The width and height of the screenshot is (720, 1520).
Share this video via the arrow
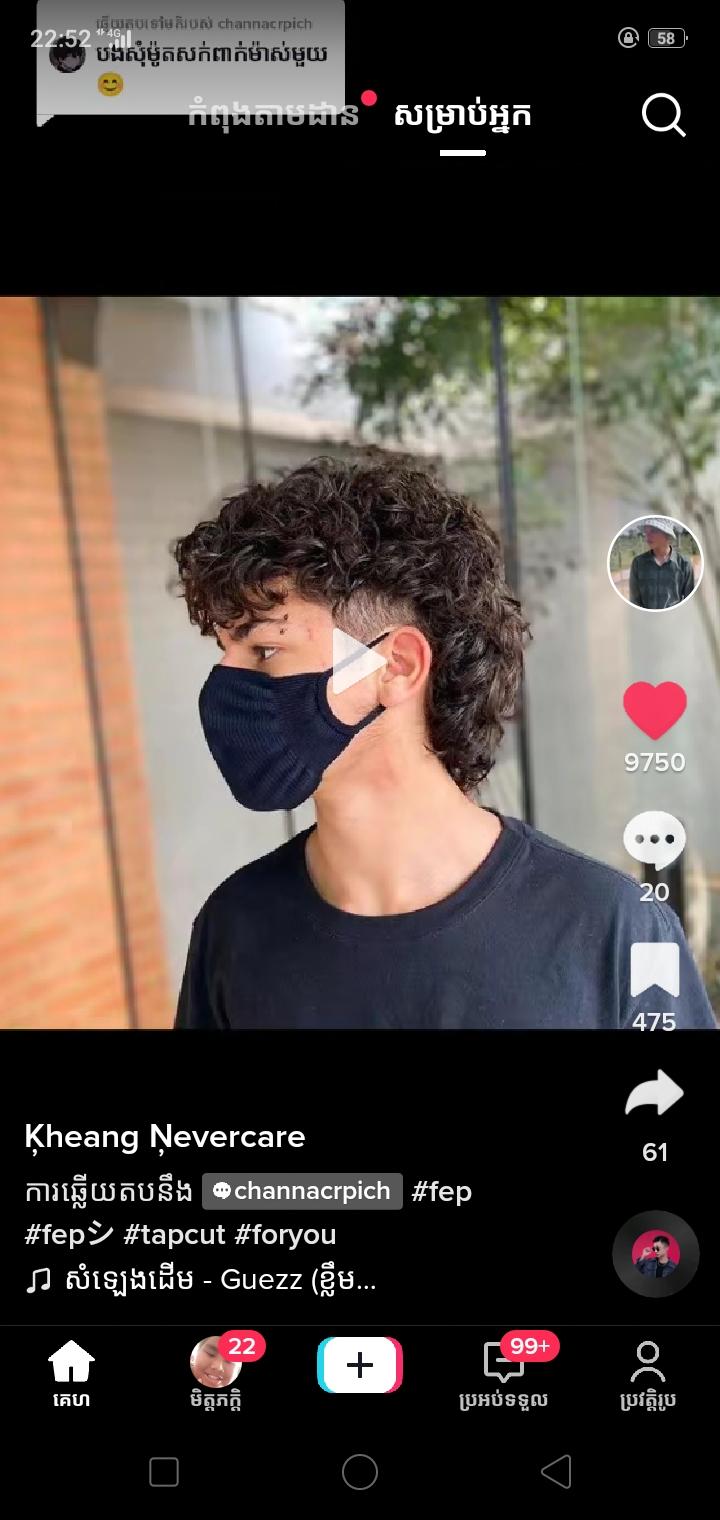(655, 1095)
